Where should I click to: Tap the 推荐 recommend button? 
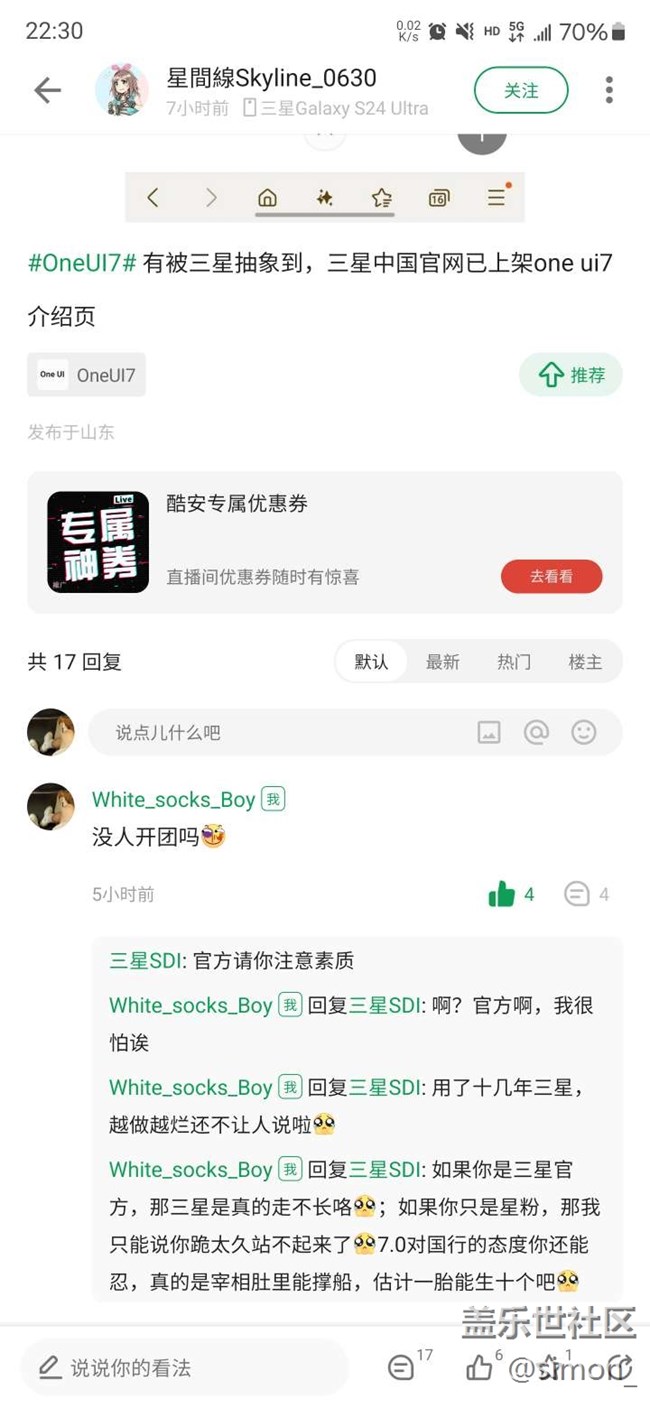coord(571,375)
